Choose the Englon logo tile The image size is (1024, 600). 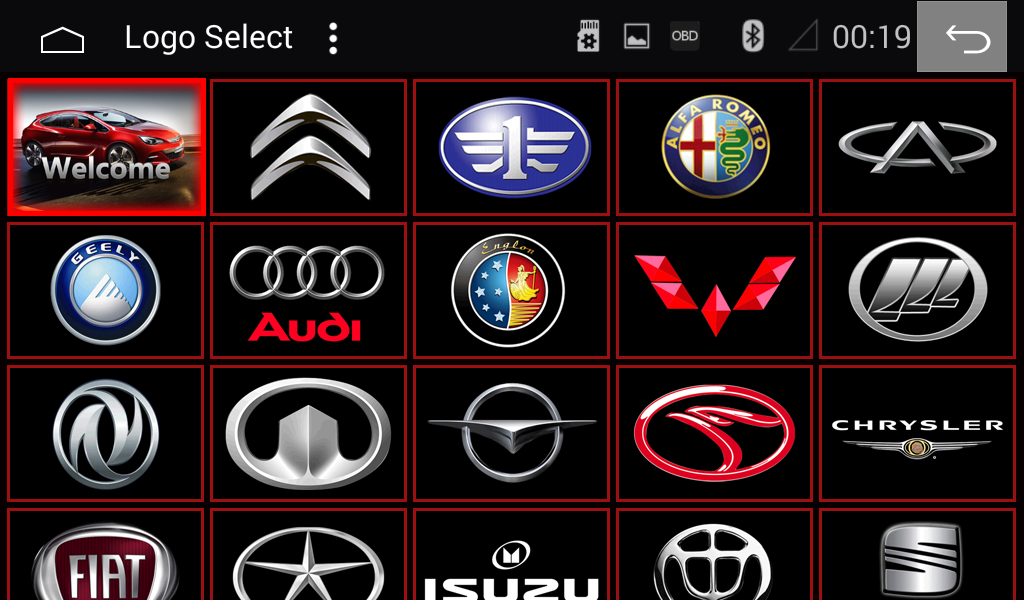point(511,290)
